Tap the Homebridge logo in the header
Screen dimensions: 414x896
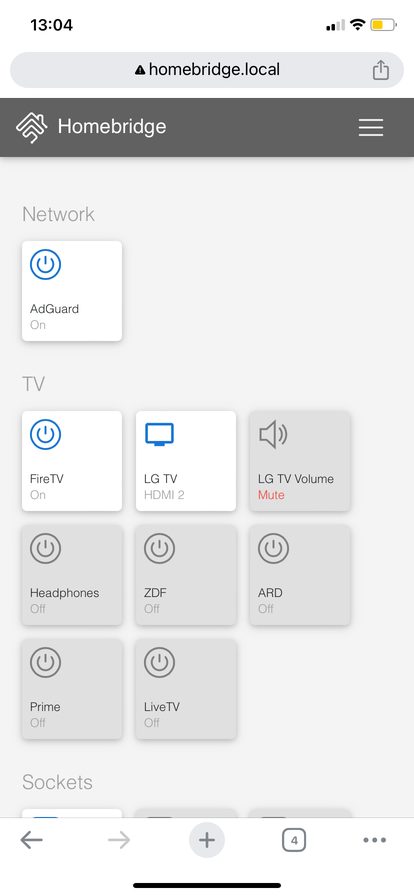click(31, 127)
